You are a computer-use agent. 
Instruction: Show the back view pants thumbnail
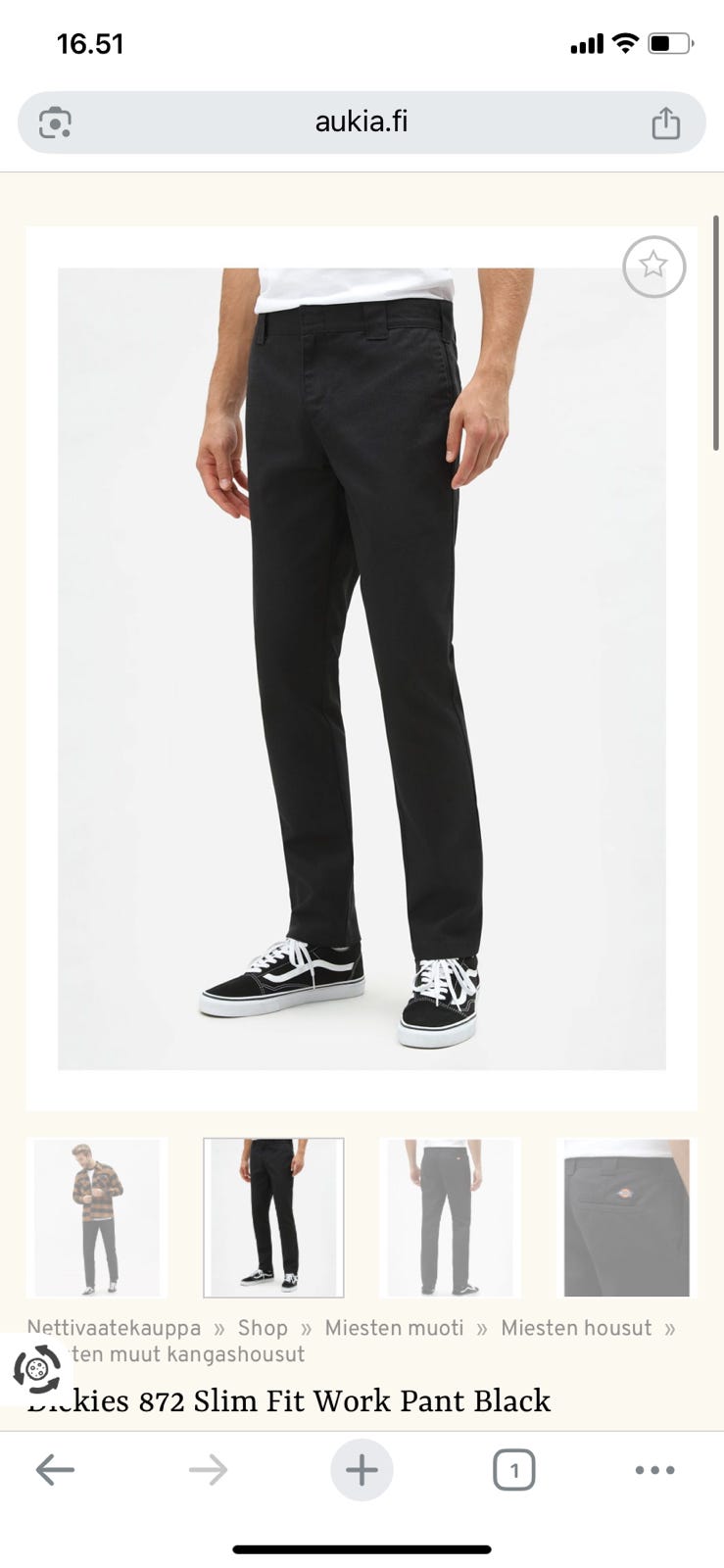click(x=450, y=1217)
